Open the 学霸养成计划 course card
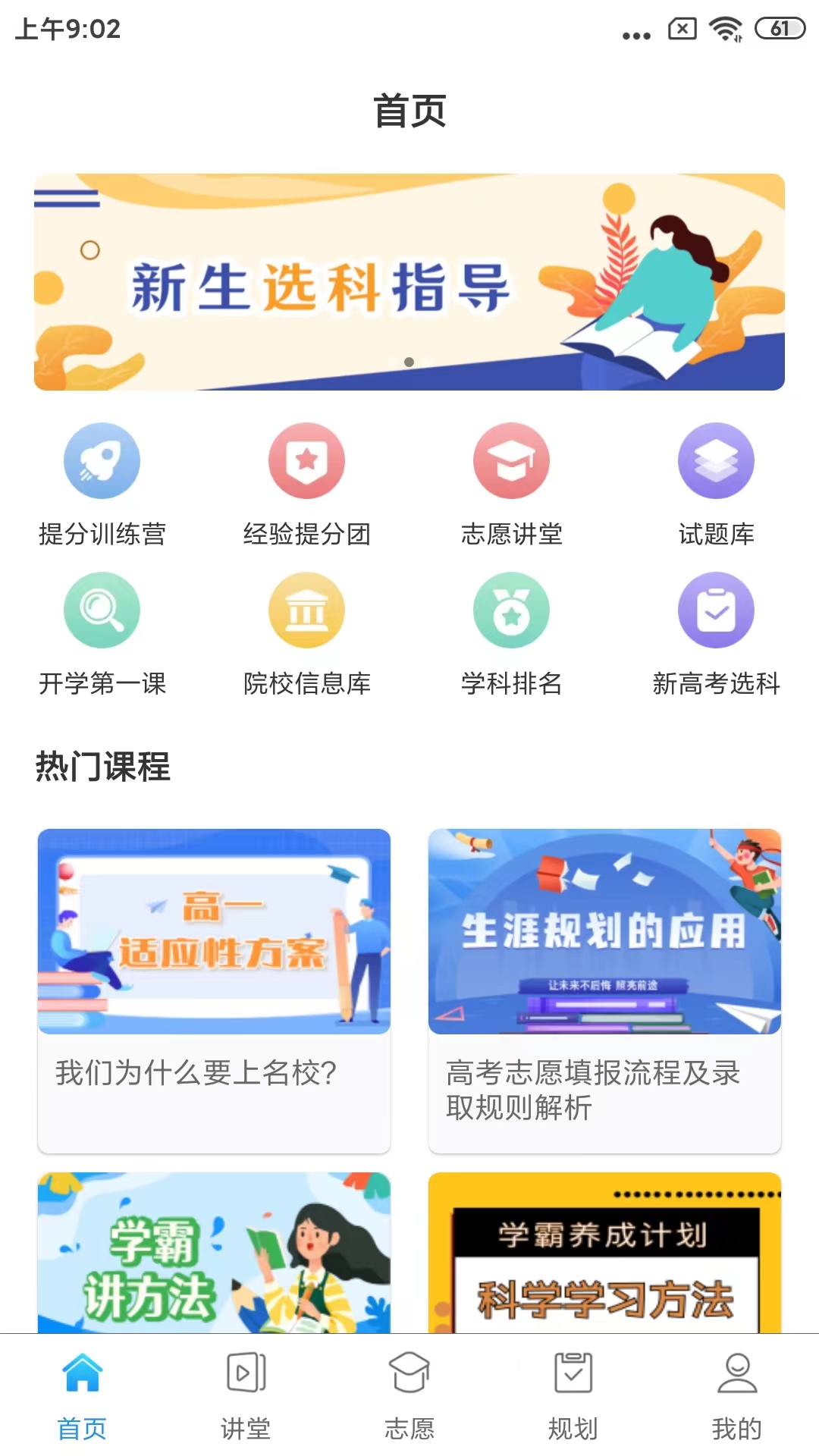 point(604,1253)
